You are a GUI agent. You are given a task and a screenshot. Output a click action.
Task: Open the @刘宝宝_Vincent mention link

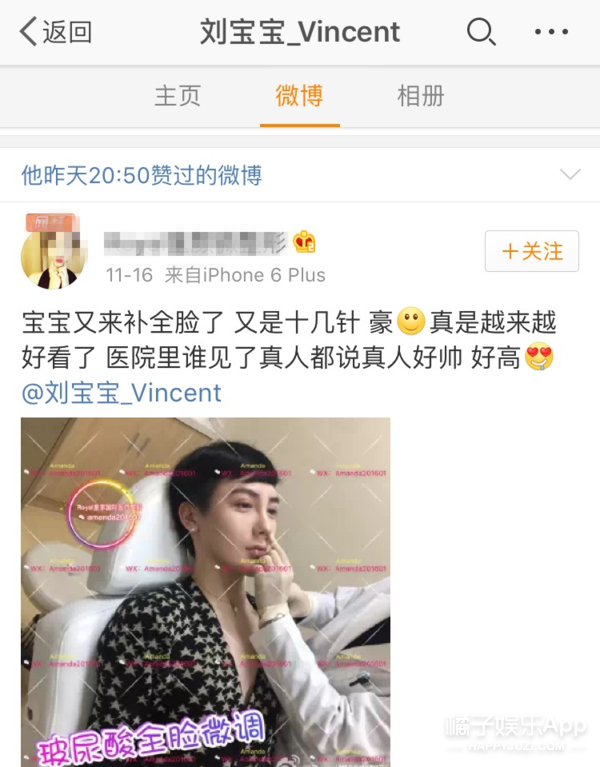point(121,391)
